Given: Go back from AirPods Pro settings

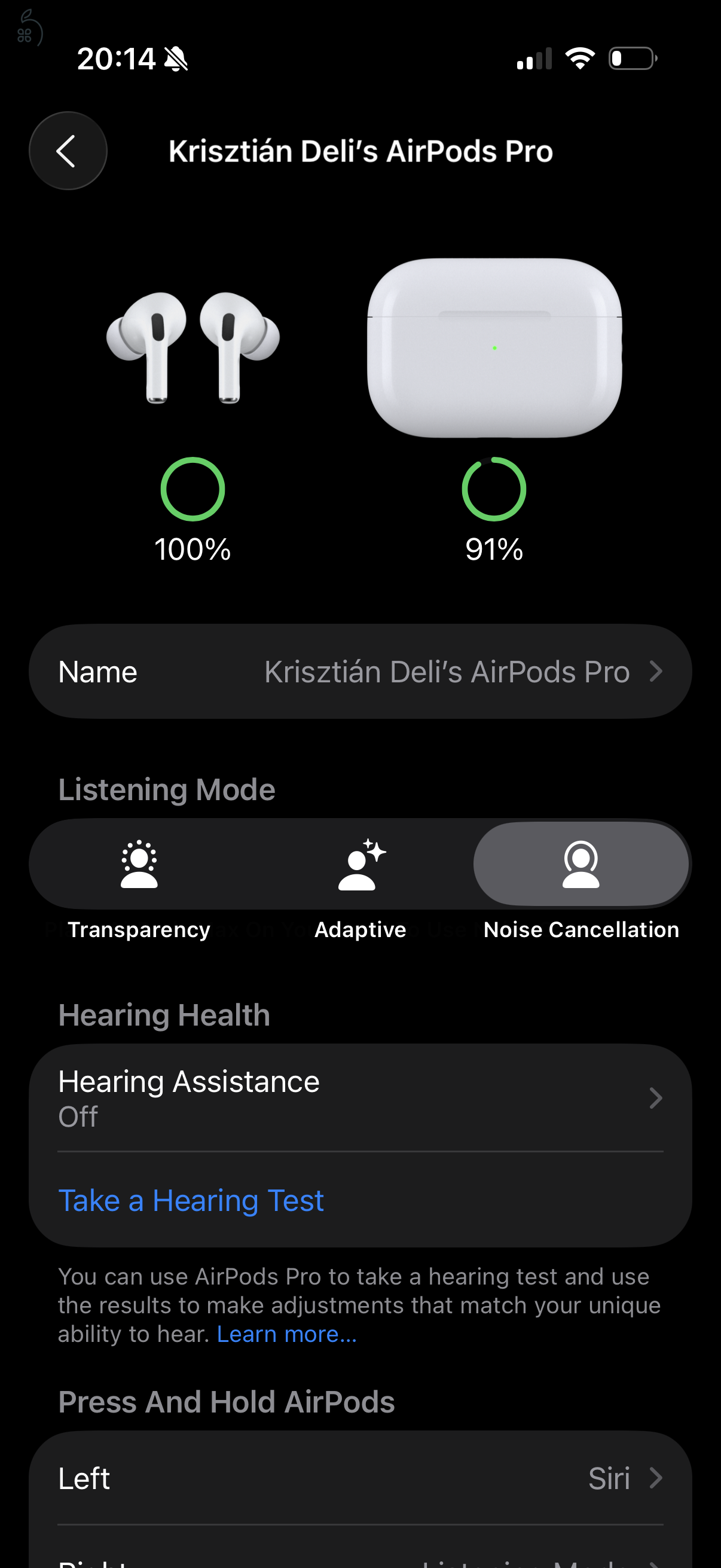Looking at the screenshot, I should coord(68,150).
